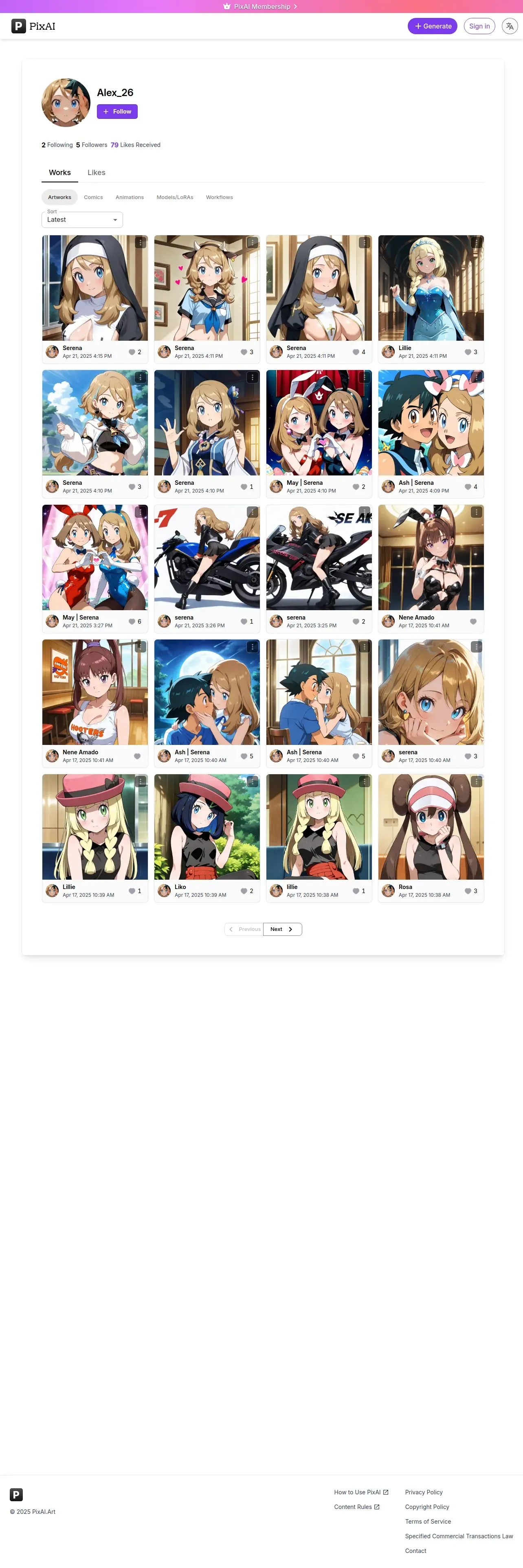View the Followers list
Image resolution: width=523 pixels, height=1568 pixels.
point(91,145)
